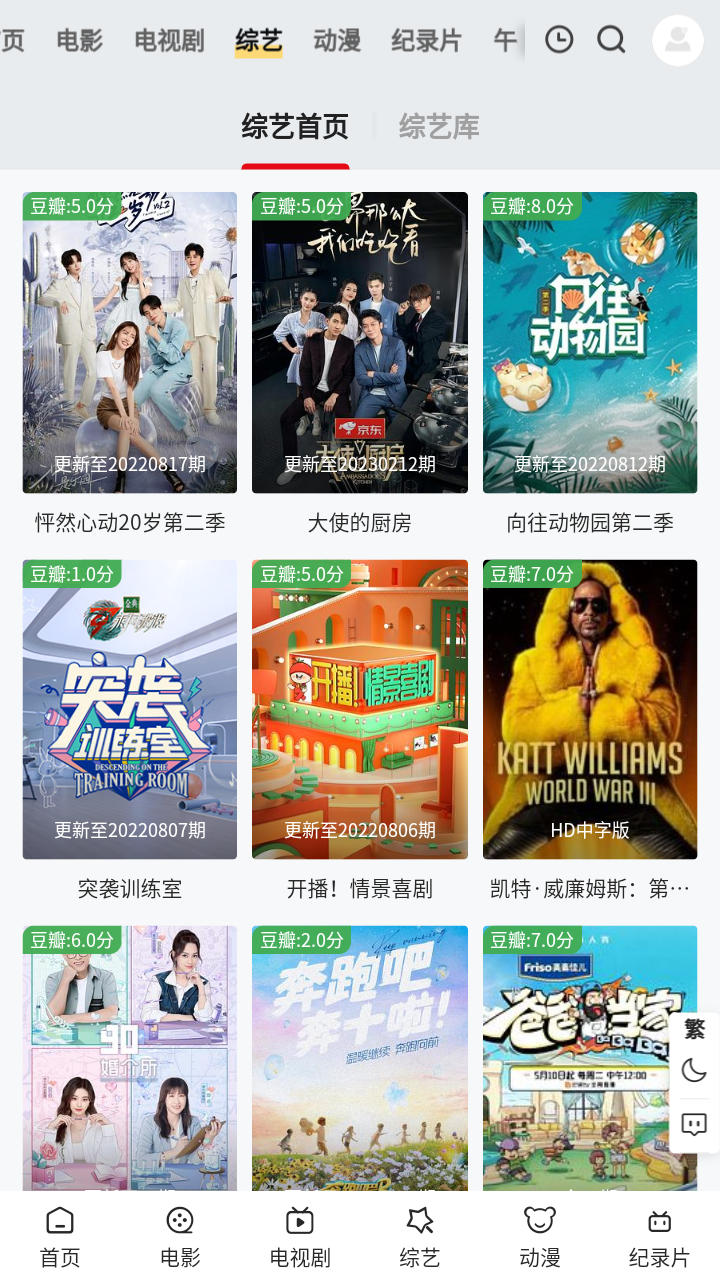Open the watch history clock icon
720x1280 pixels.
[559, 40]
